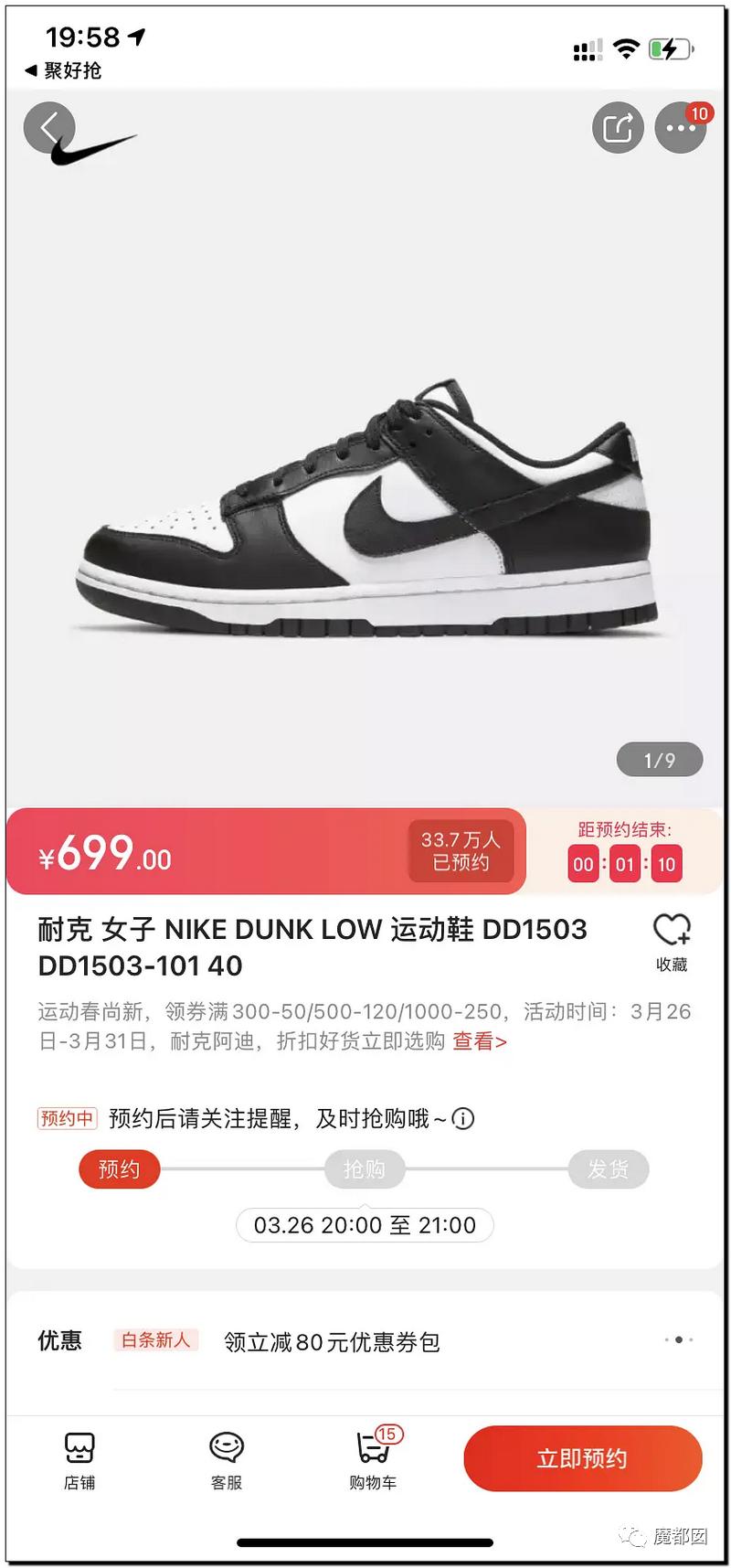
Task: Contact customer service (客服)
Action: click(226, 1460)
